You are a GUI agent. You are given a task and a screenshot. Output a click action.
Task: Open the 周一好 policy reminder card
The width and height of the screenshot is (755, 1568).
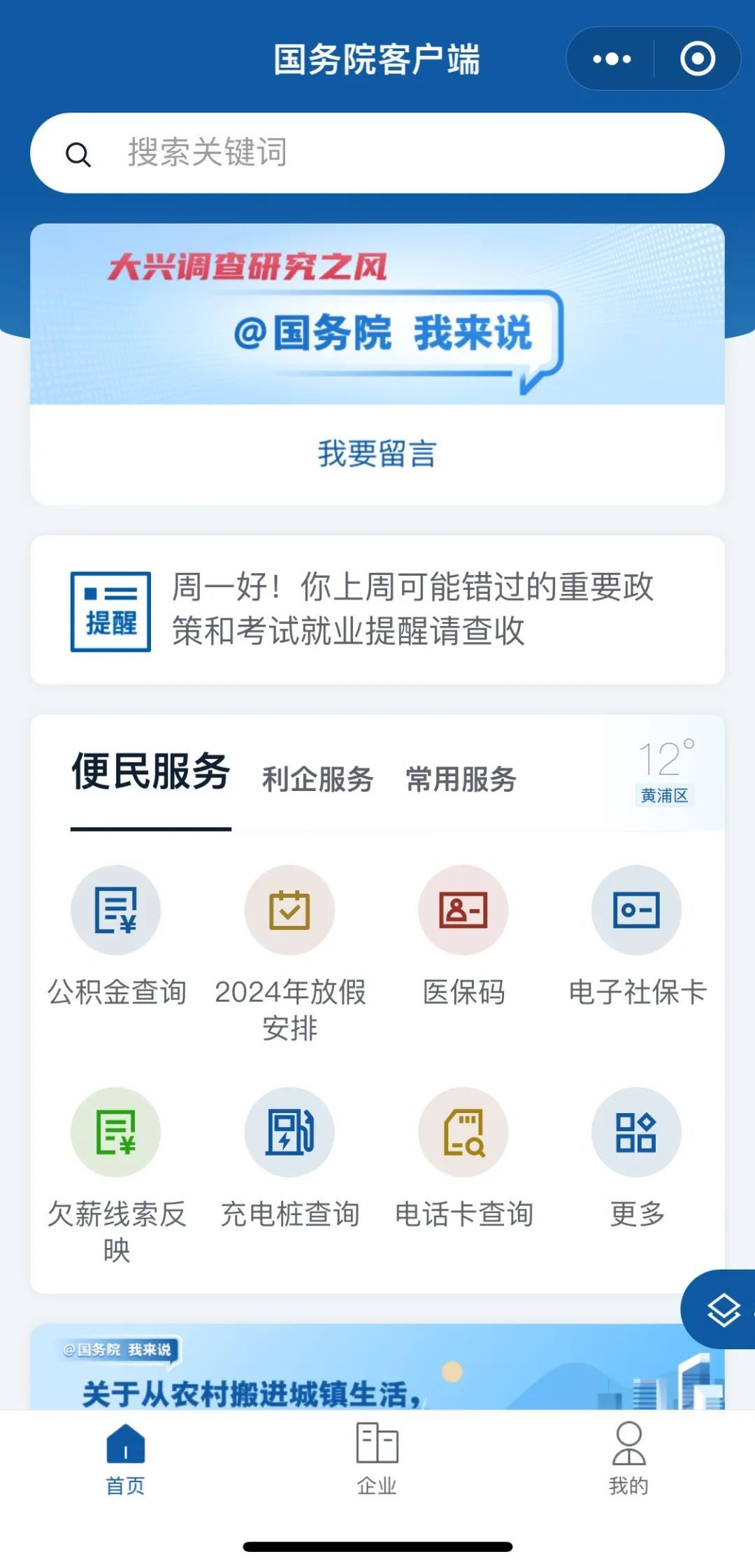point(377,609)
